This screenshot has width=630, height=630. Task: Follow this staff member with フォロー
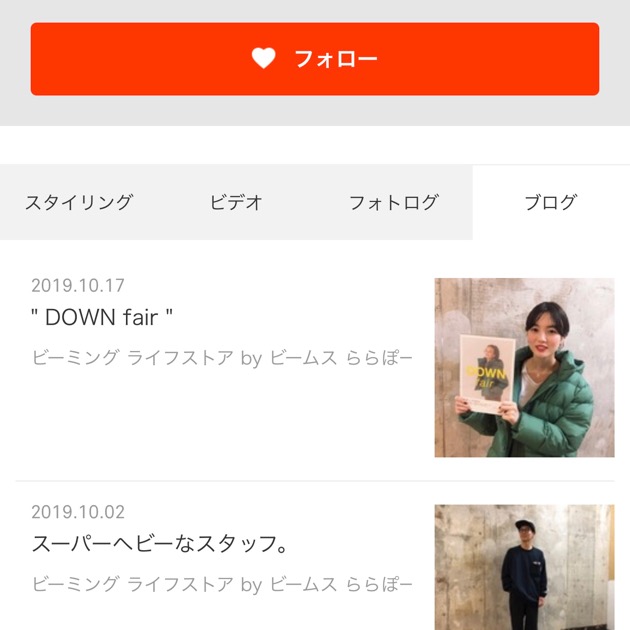[x=315, y=59]
